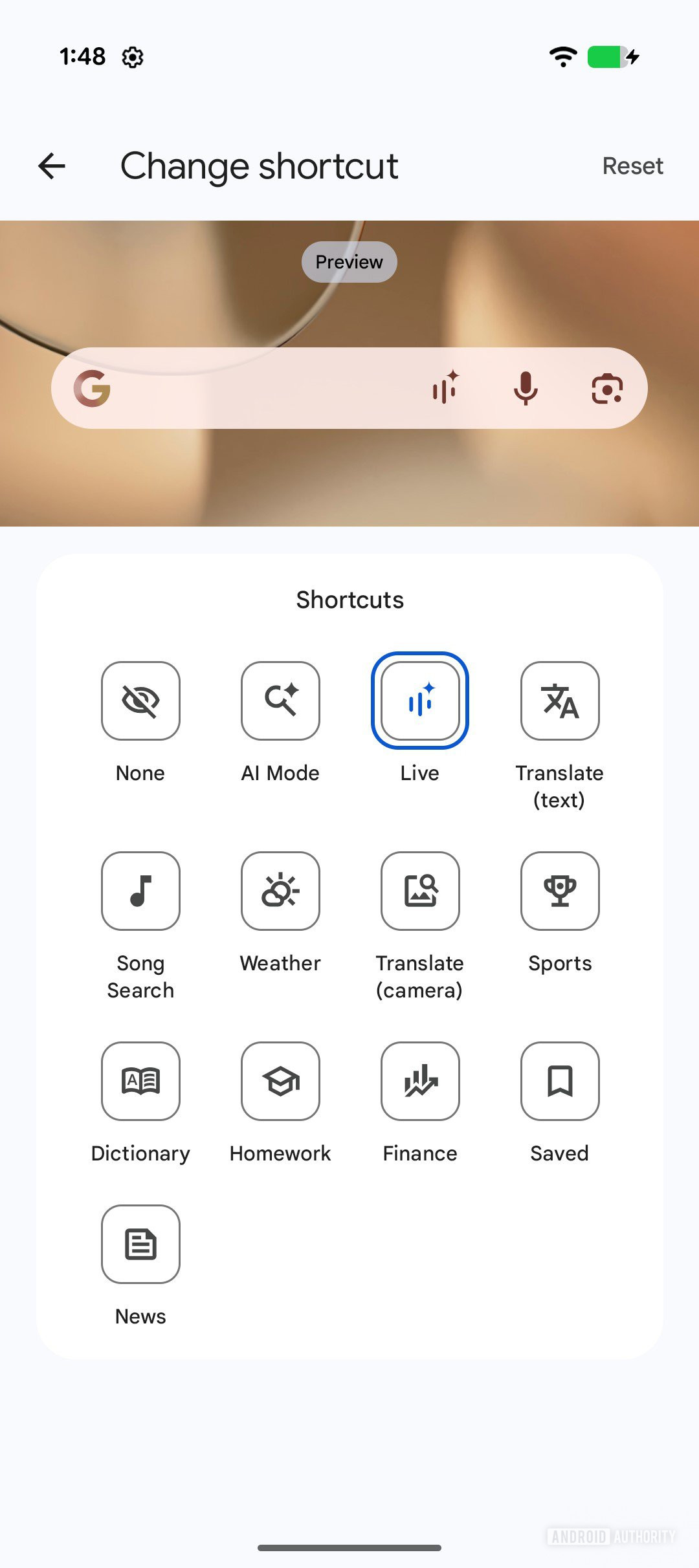Choose the Saved bookmark shortcut
Viewport: 699px width, 1568px height.
tap(560, 1081)
